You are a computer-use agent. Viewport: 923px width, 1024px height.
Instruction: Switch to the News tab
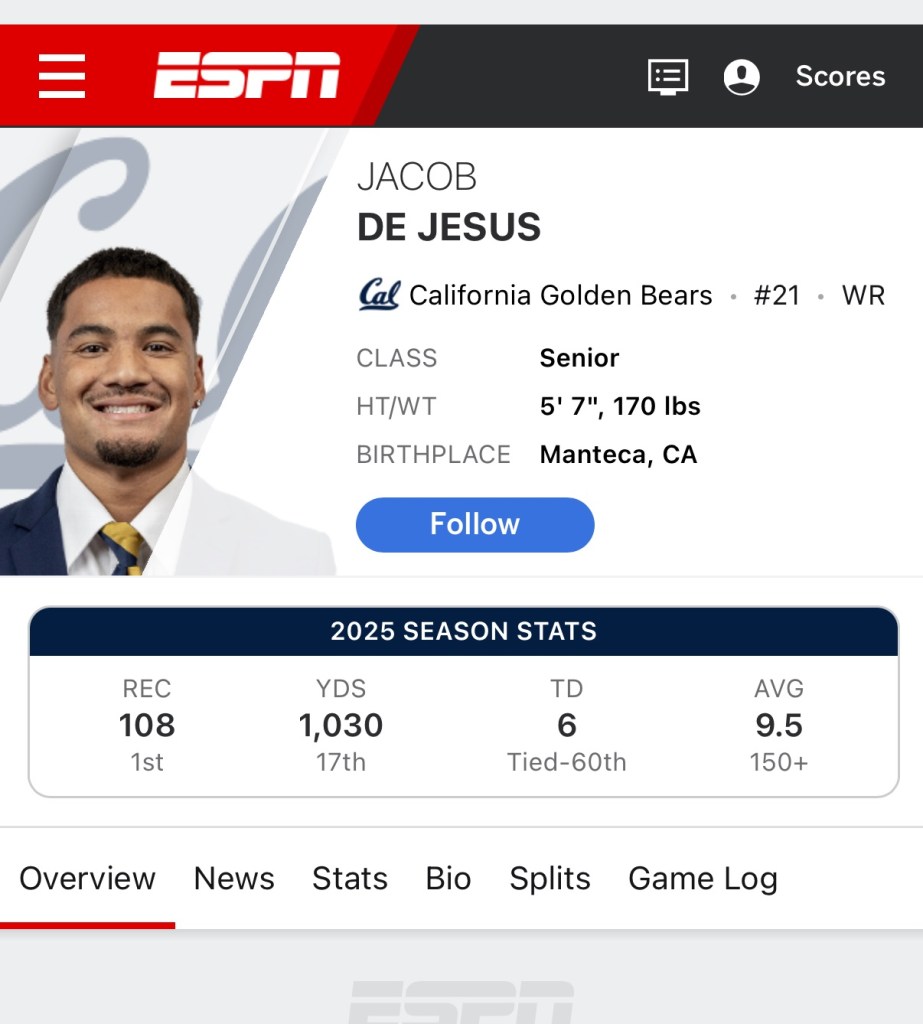point(234,878)
